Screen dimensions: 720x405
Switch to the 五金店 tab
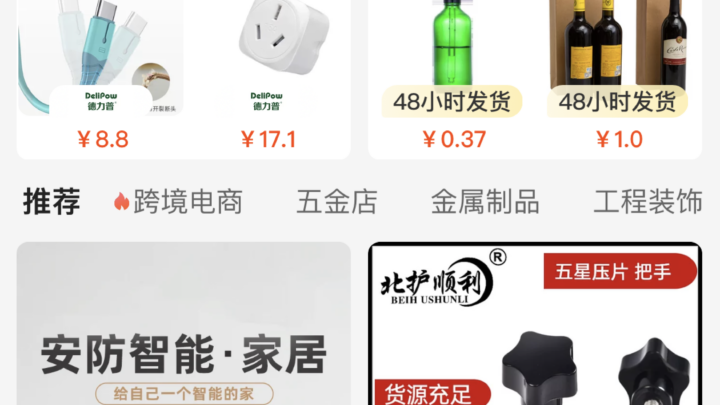pyautogui.click(x=337, y=202)
